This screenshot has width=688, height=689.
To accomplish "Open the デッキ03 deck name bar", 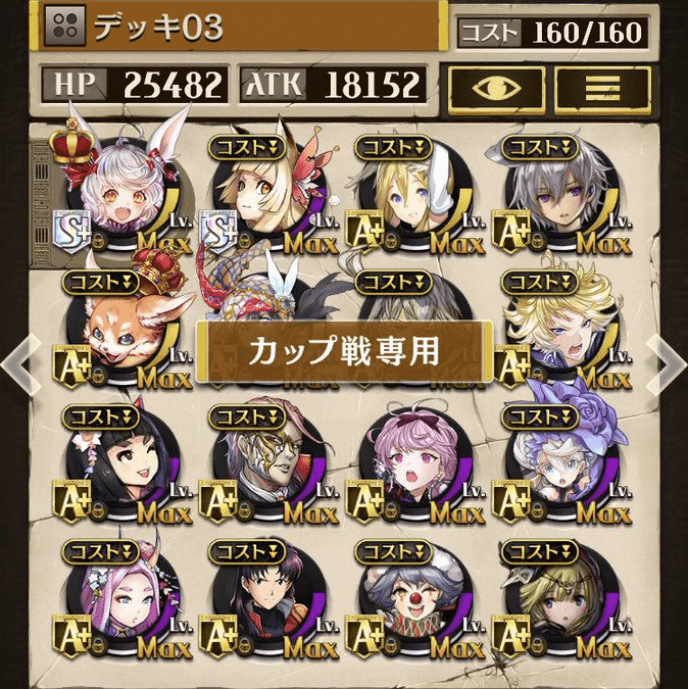I will coord(240,28).
